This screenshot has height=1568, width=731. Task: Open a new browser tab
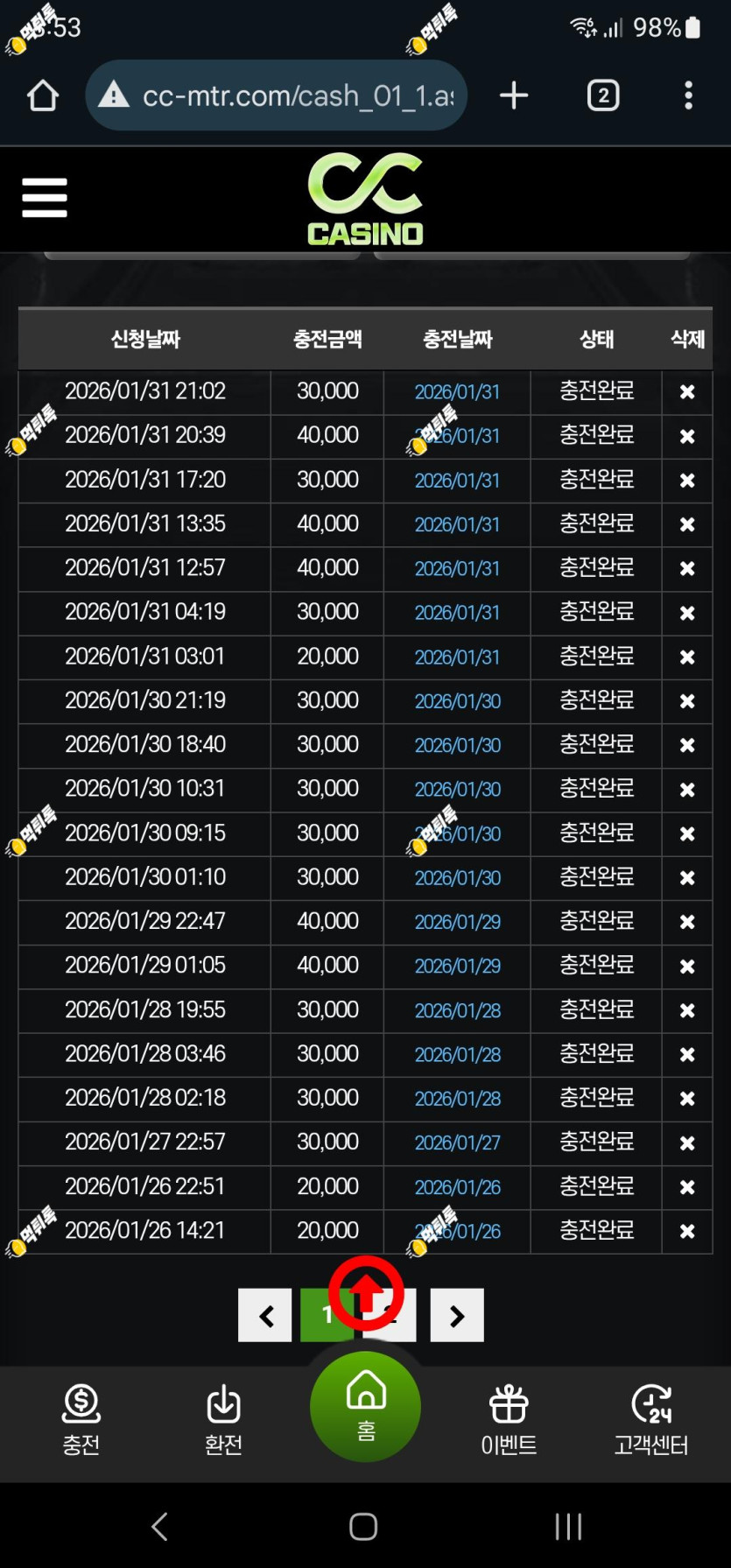tap(514, 95)
